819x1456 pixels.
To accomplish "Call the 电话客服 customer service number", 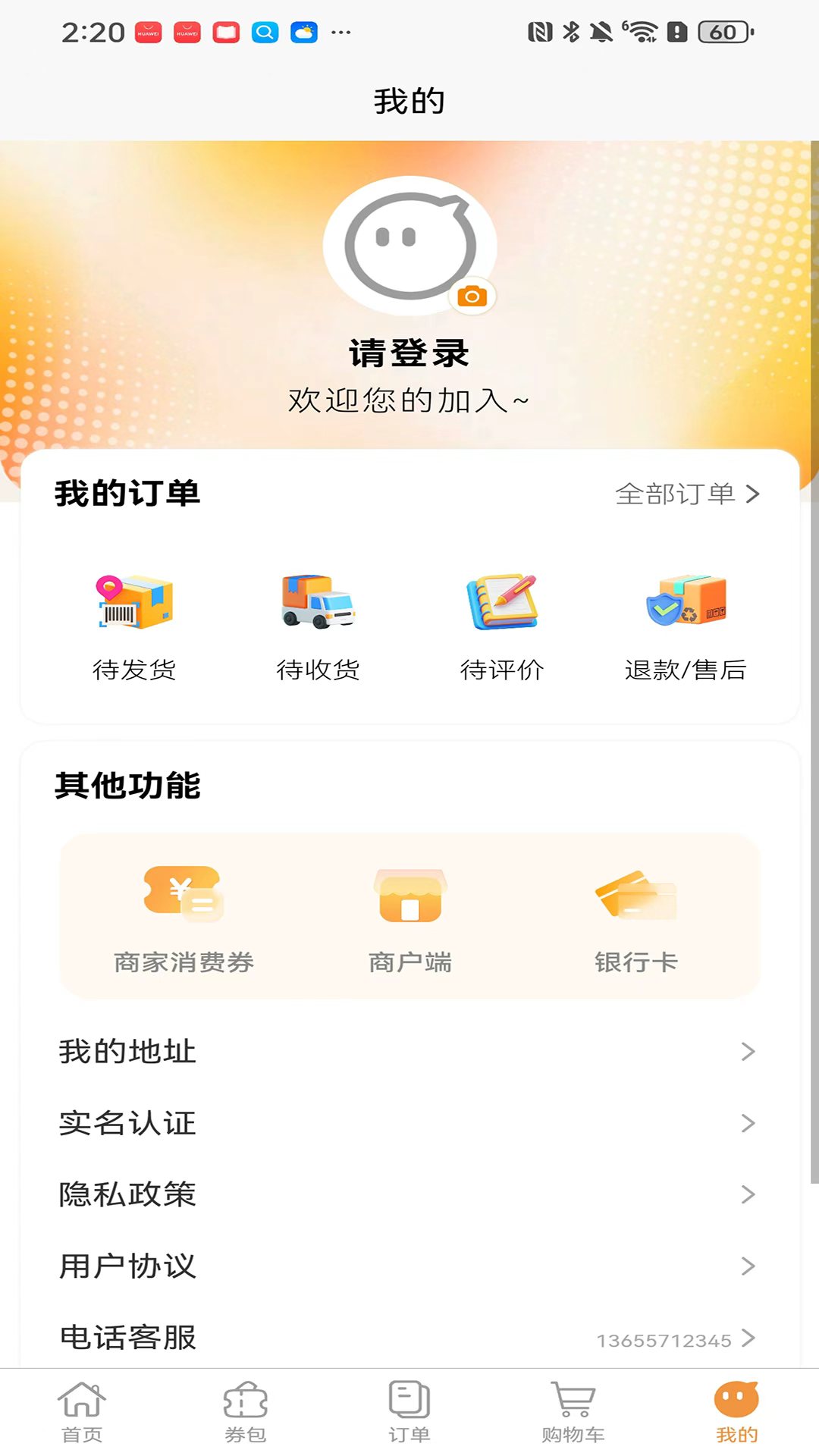I will pos(409,1337).
